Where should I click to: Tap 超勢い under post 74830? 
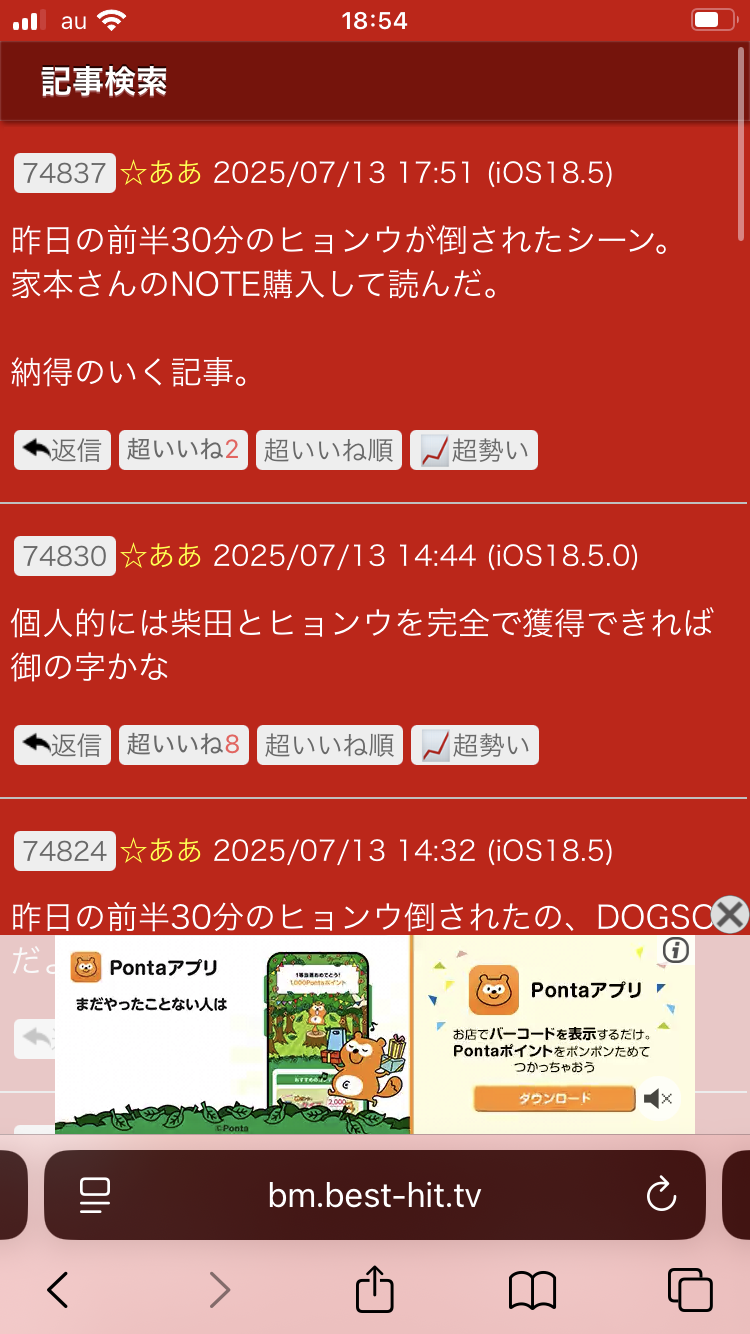coord(474,745)
